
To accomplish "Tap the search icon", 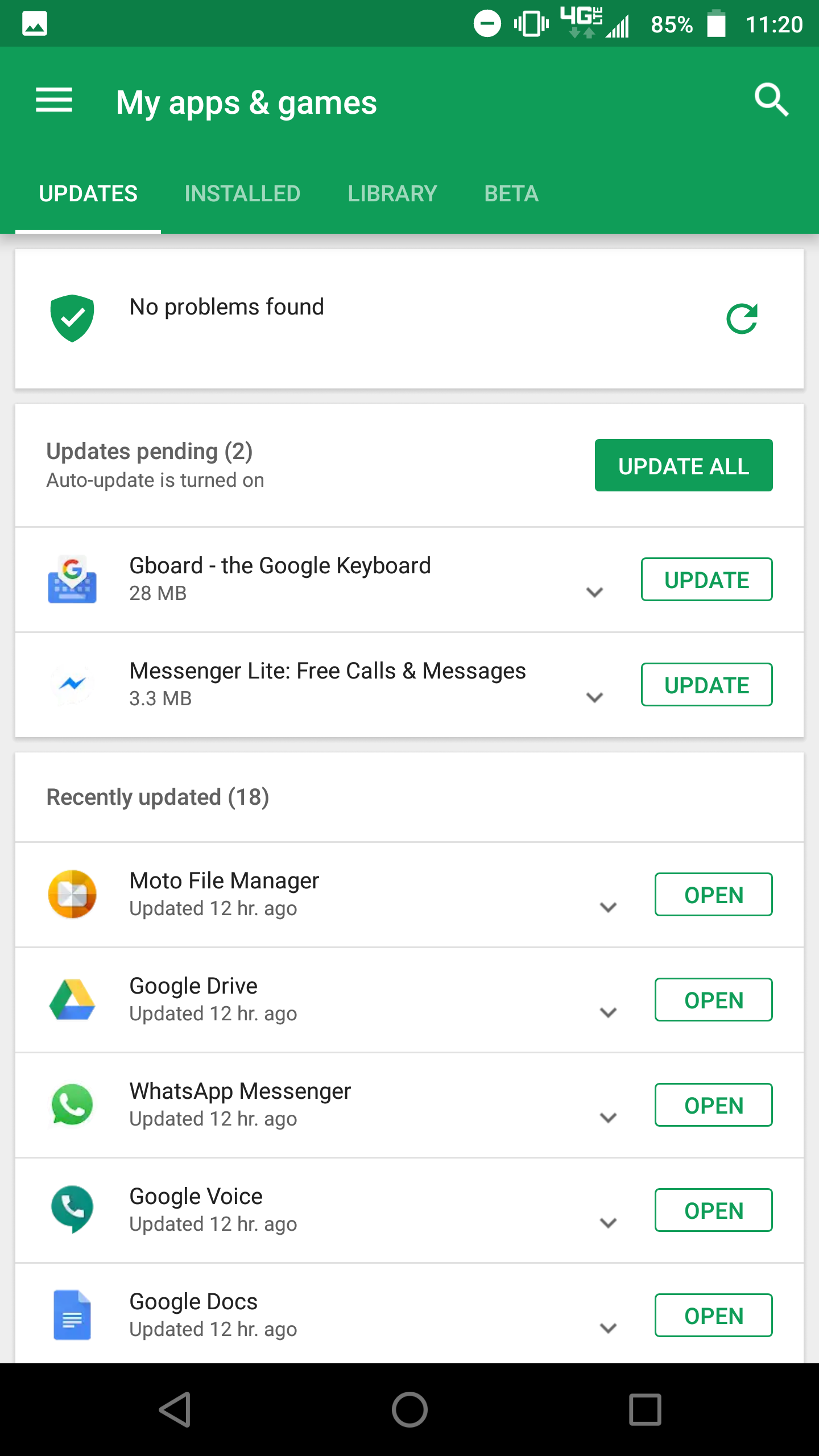I will (x=771, y=101).
